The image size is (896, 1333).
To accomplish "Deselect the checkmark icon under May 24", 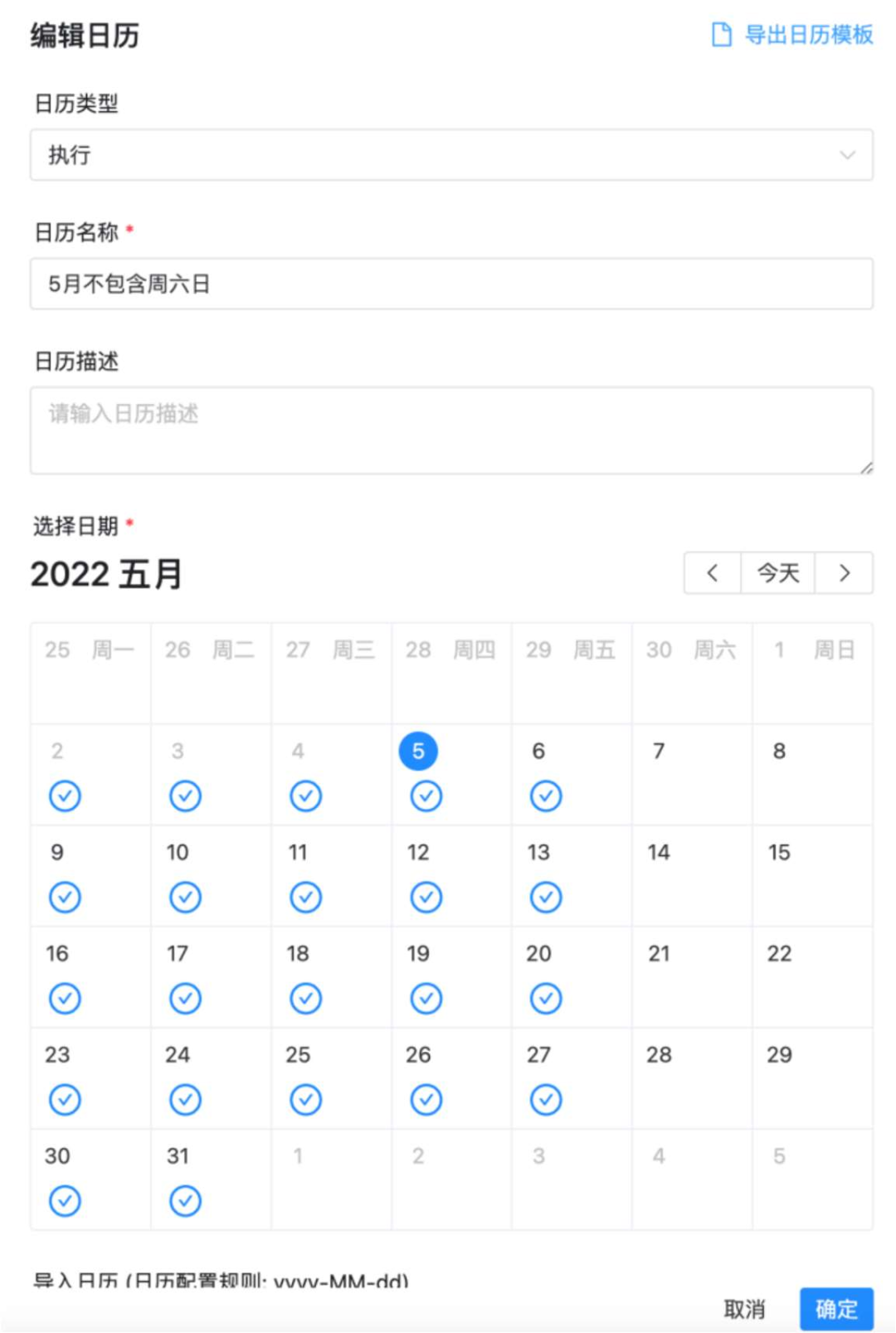I will (x=184, y=1100).
